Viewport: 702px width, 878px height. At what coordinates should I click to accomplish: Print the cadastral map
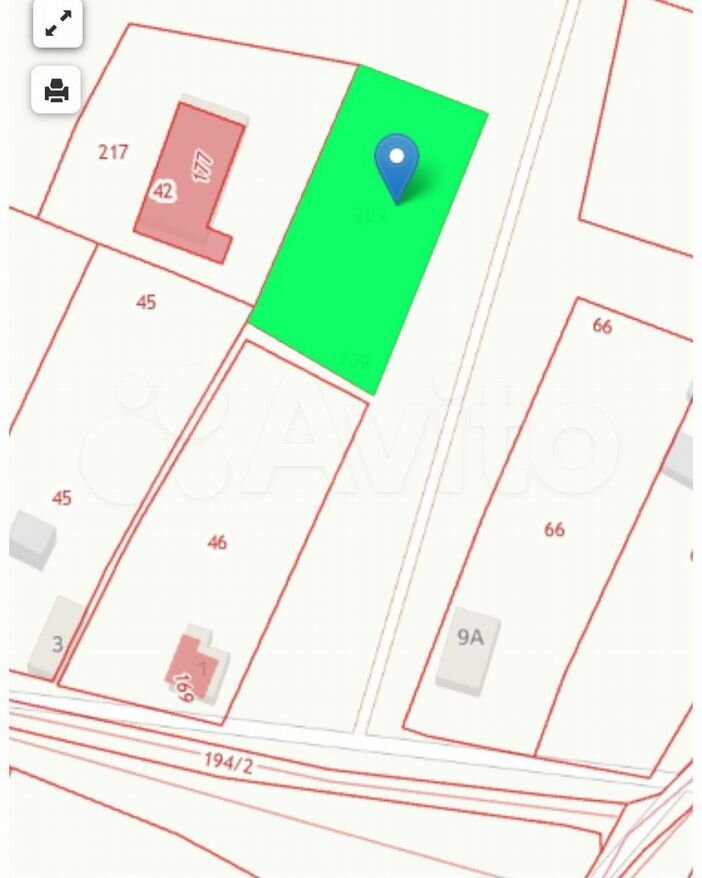pos(57,90)
